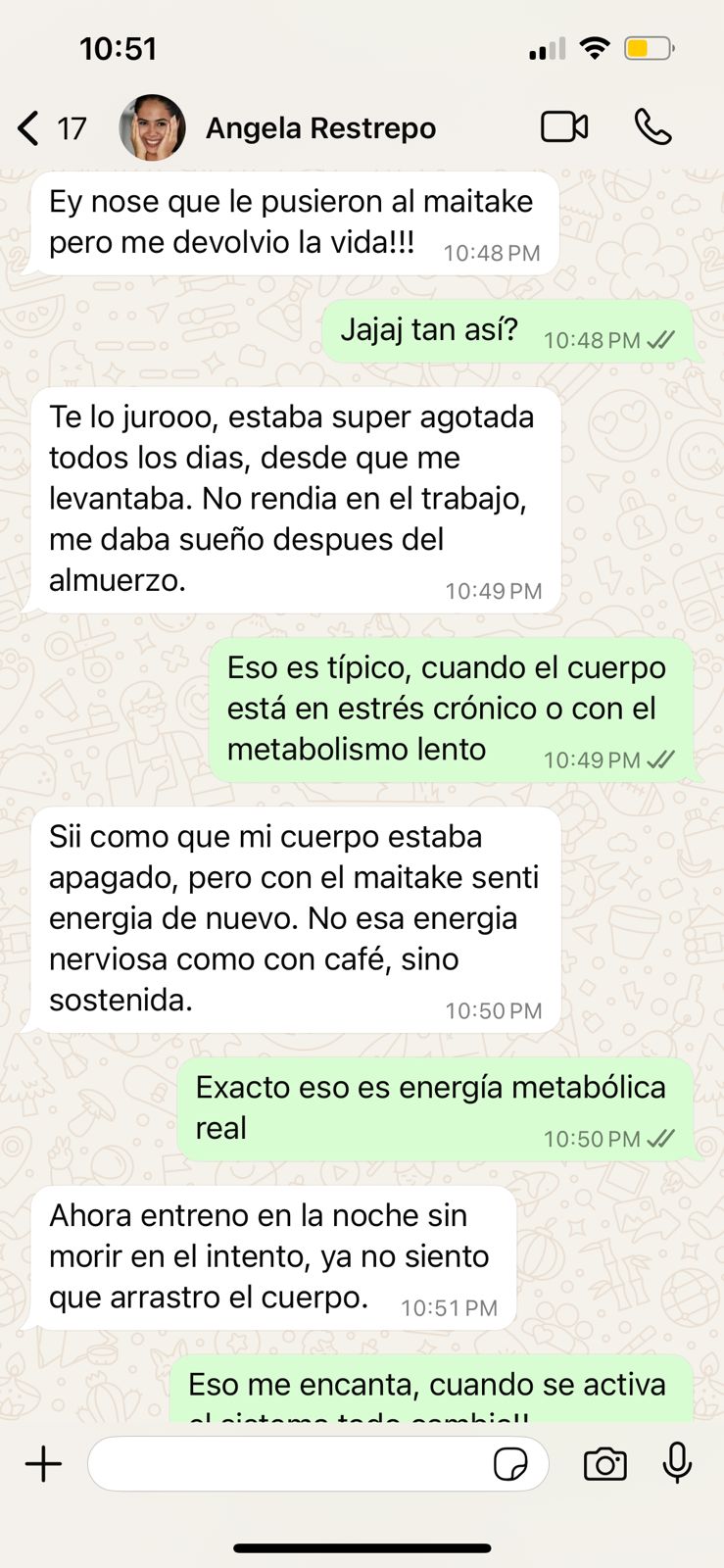Screen dimensions: 724x1568
Task: Tap the microphone to record a voice message
Action: [677, 1464]
